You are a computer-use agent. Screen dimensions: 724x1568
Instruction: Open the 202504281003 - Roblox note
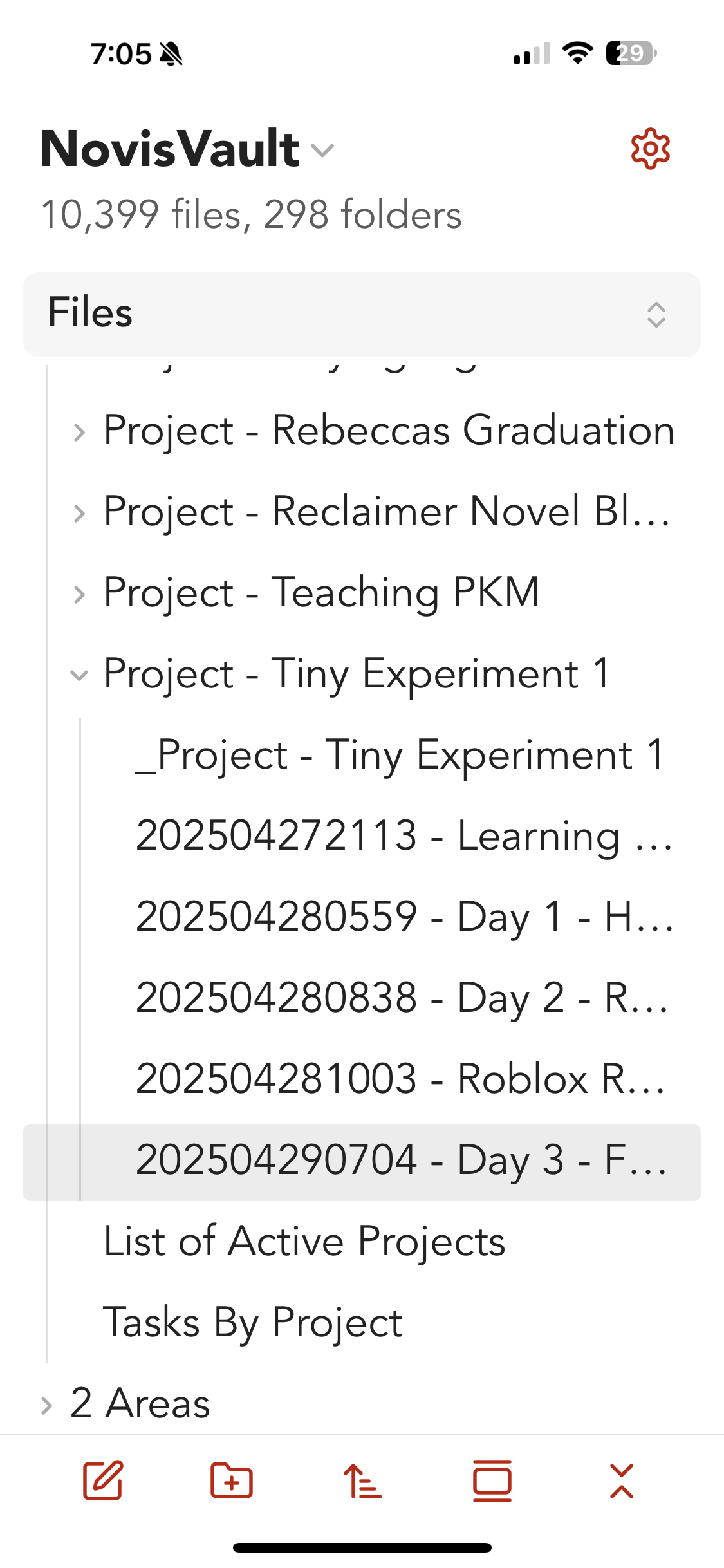pos(399,1079)
